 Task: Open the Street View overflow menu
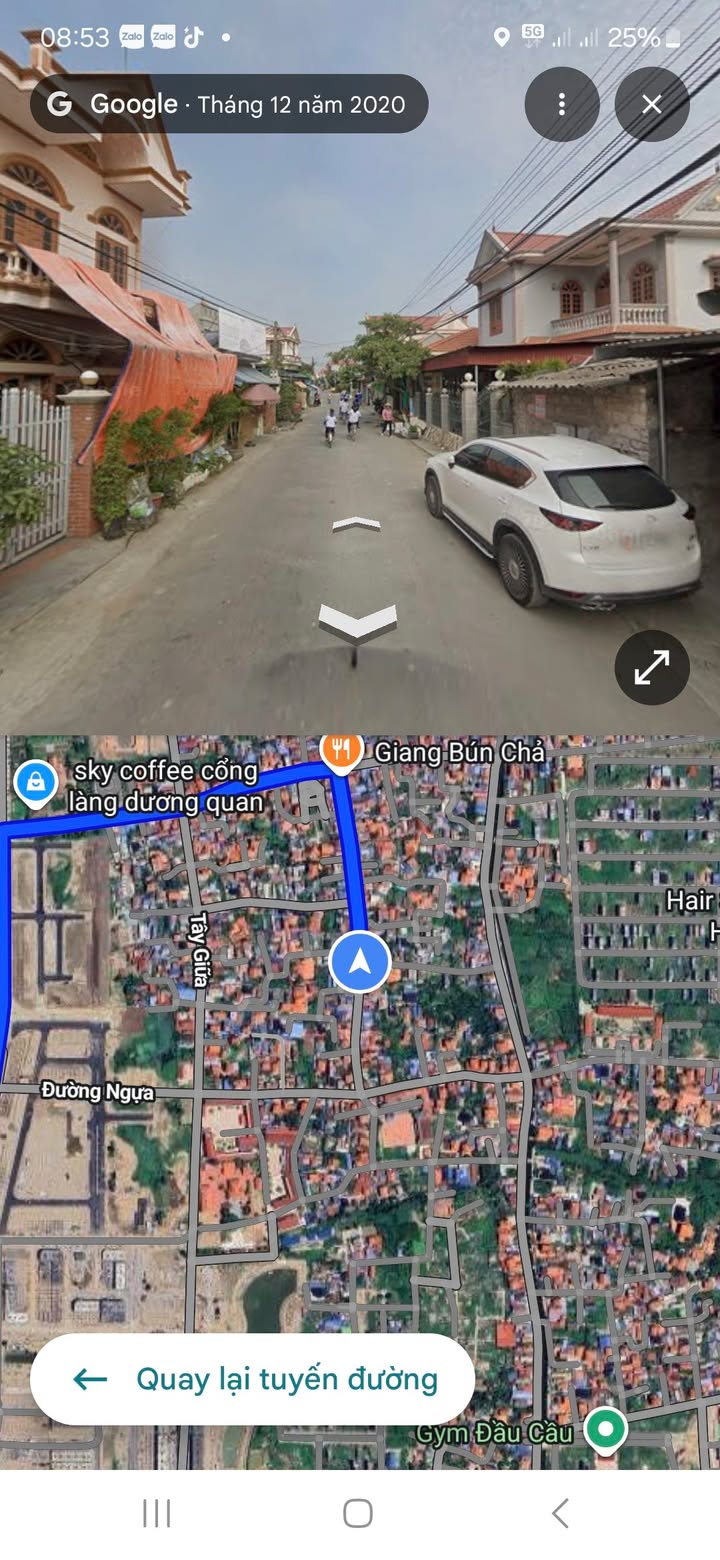coord(562,103)
